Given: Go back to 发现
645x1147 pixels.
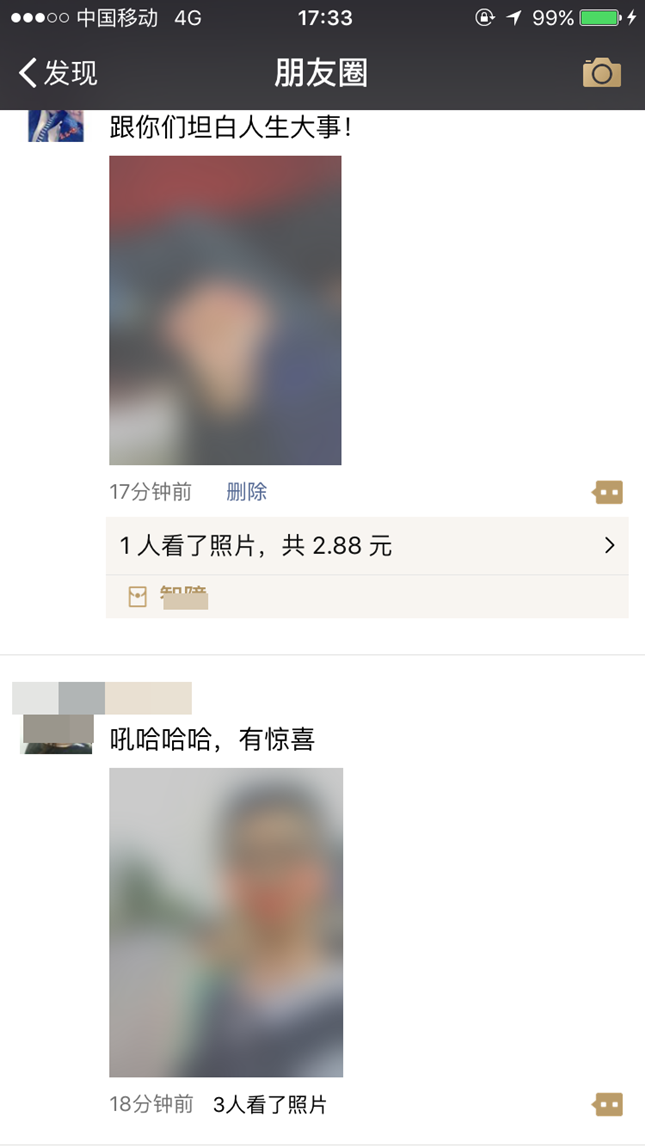Looking at the screenshot, I should pyautogui.click(x=58, y=73).
